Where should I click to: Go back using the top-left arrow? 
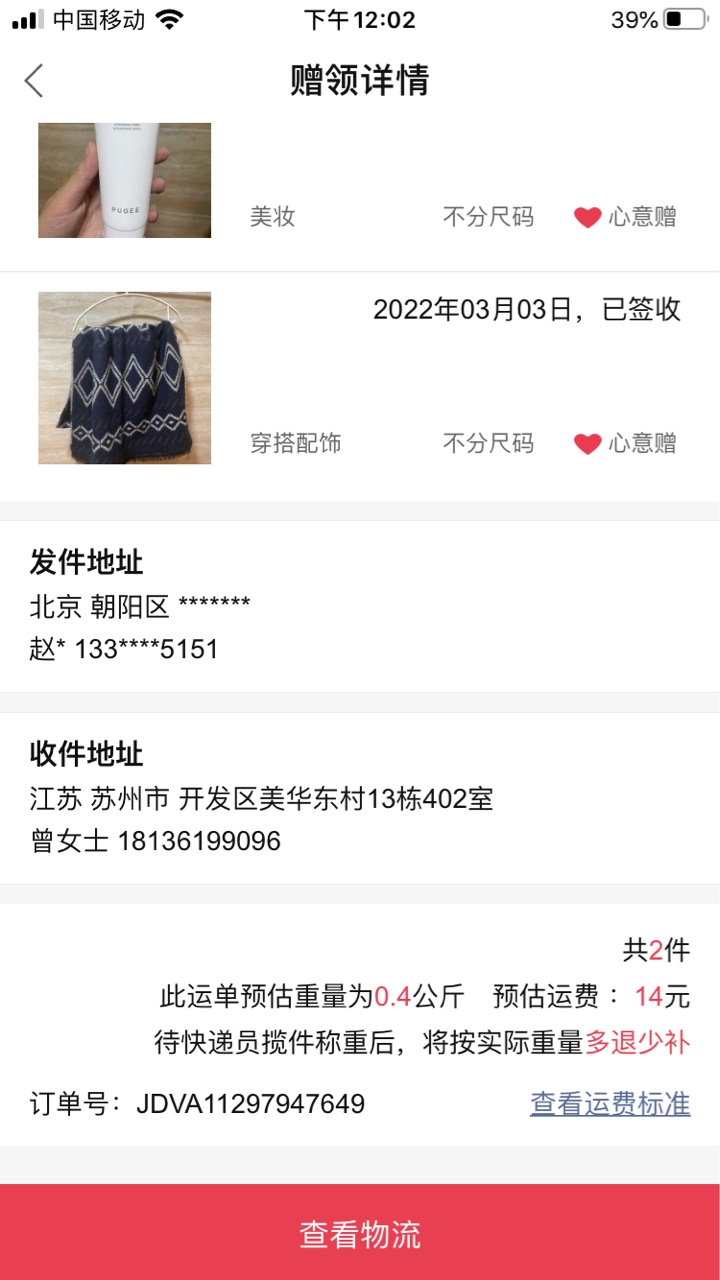[x=34, y=81]
